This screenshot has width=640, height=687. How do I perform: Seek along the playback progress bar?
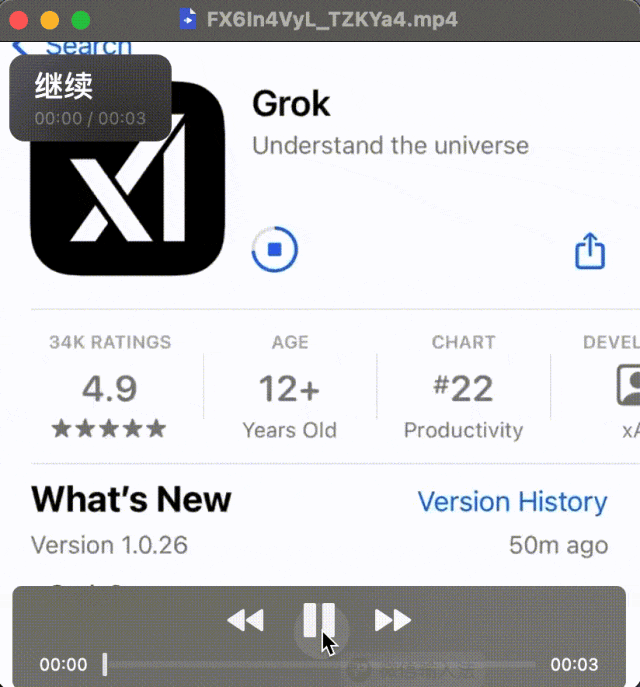320,664
